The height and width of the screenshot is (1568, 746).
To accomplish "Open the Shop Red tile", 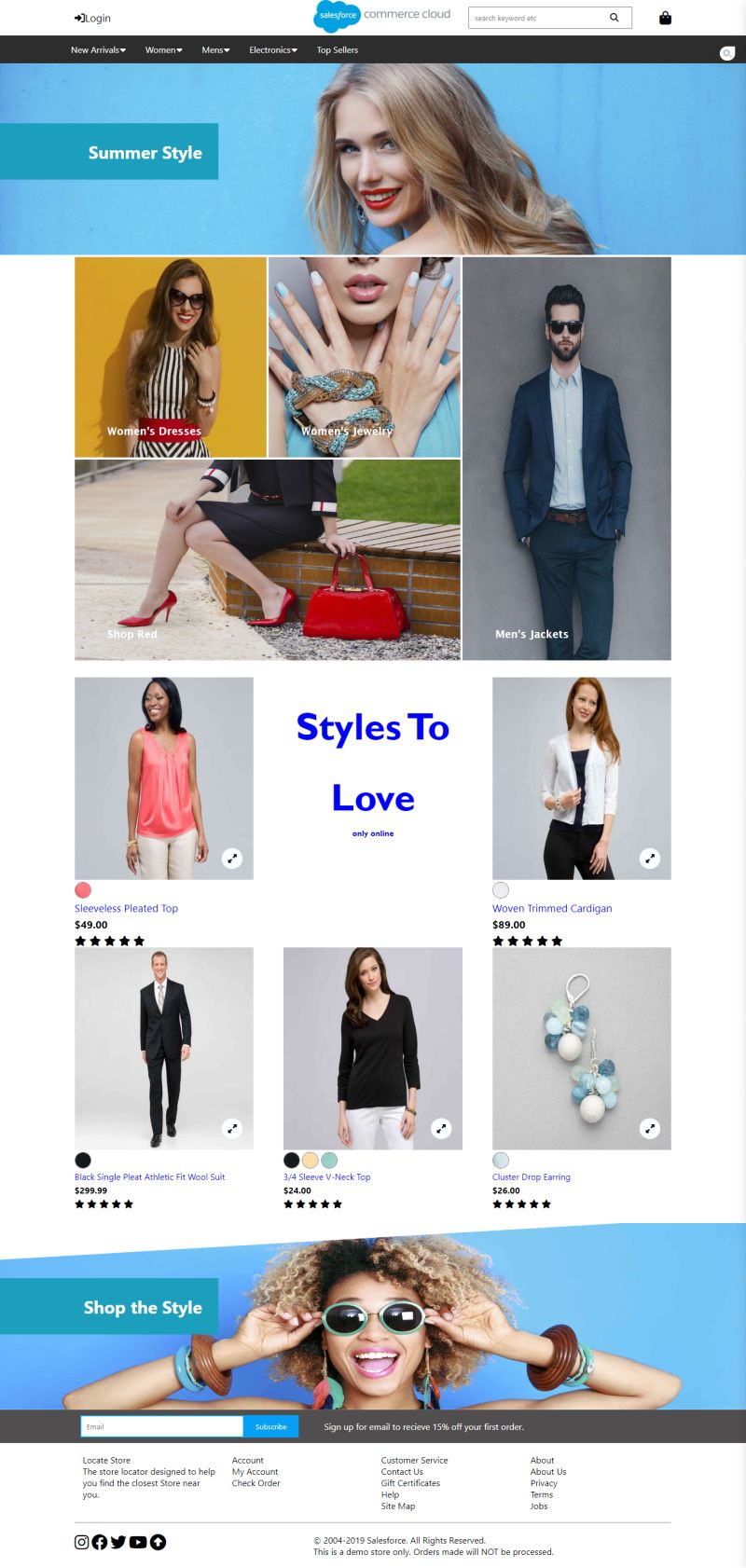I will pos(267,559).
